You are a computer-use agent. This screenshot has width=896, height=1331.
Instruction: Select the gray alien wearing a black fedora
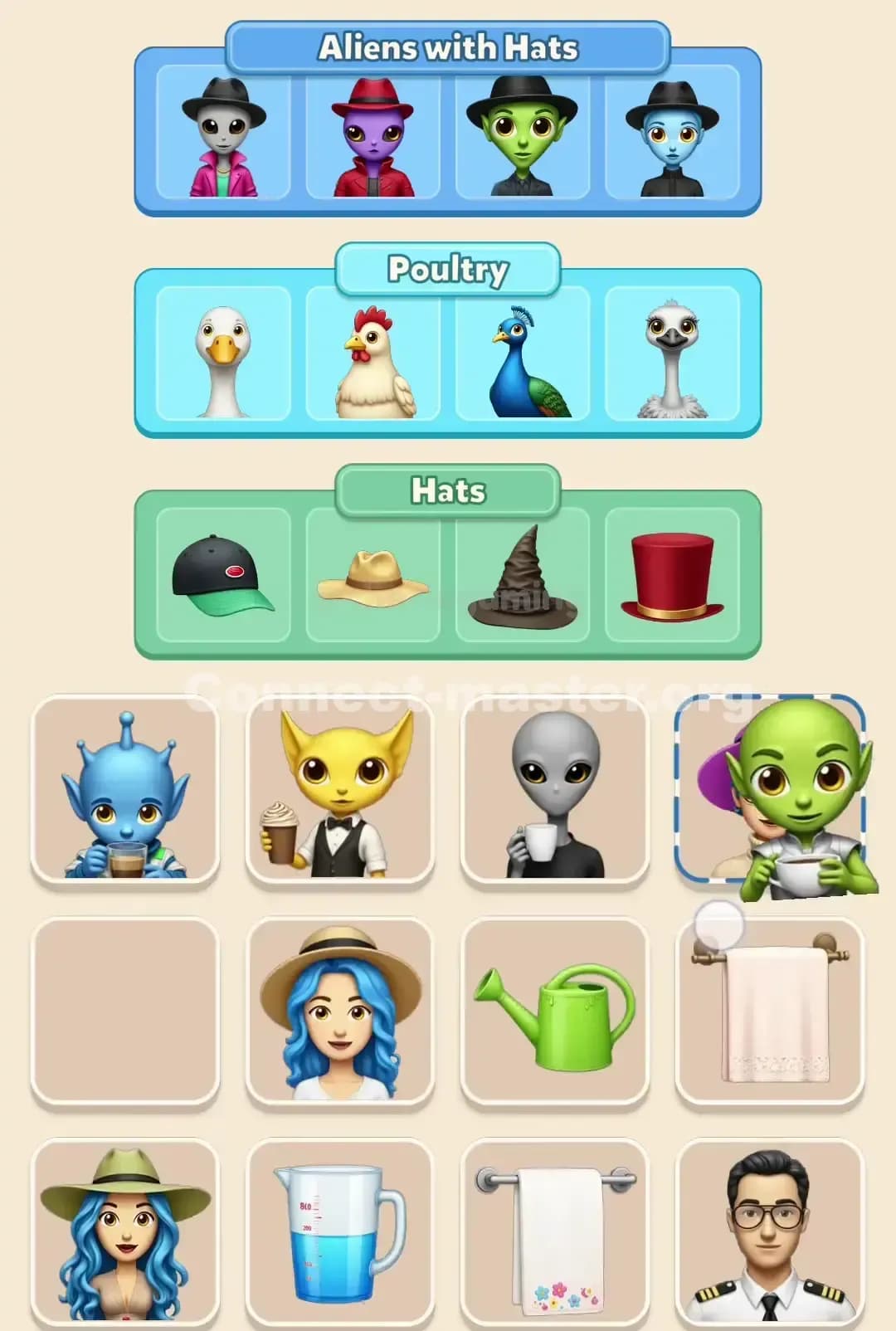pos(220,133)
